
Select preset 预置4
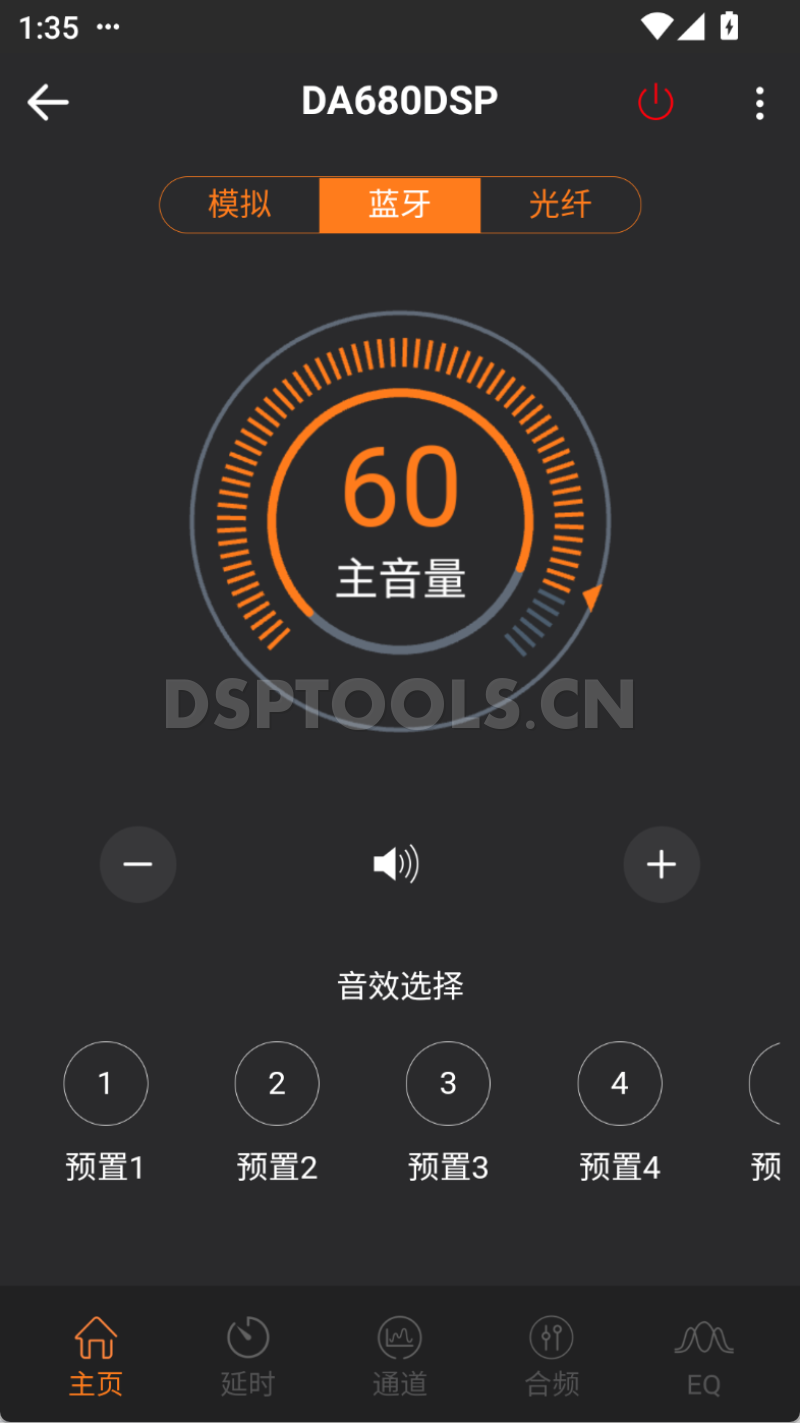coord(619,1083)
